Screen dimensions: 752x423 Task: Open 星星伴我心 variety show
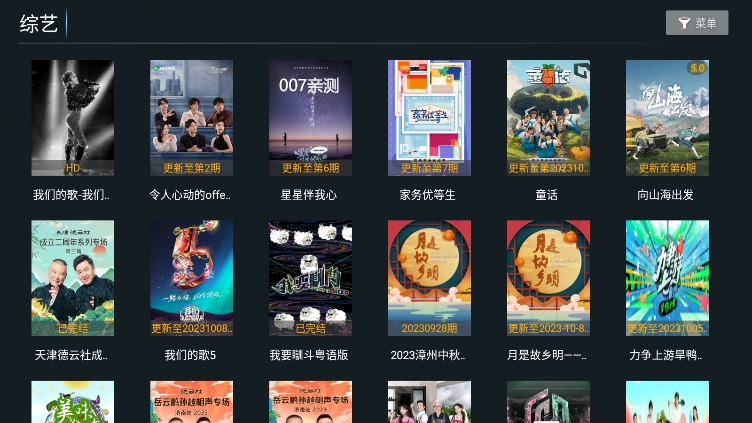[310, 118]
